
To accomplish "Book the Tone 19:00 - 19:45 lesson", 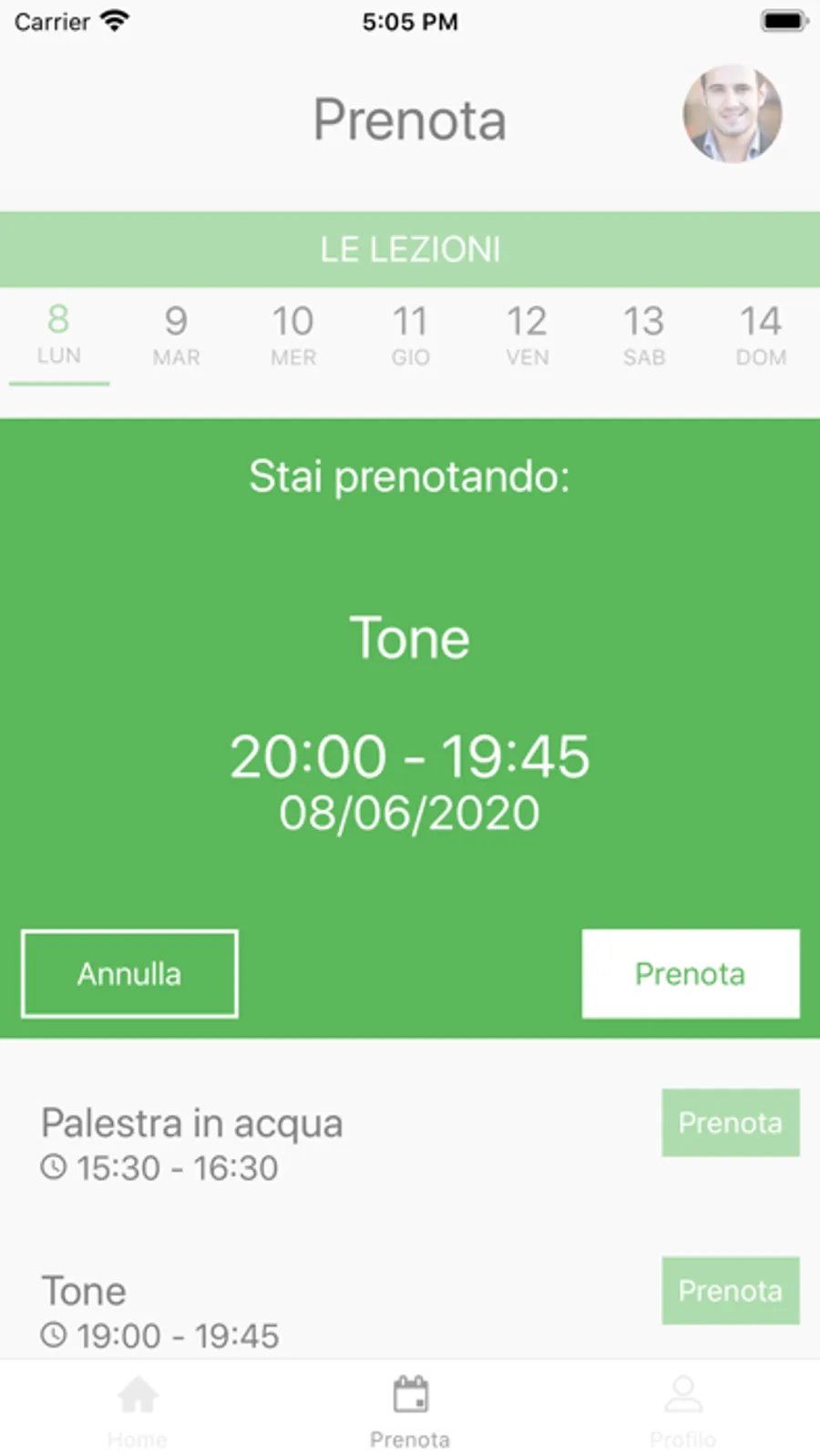I will [x=730, y=1290].
